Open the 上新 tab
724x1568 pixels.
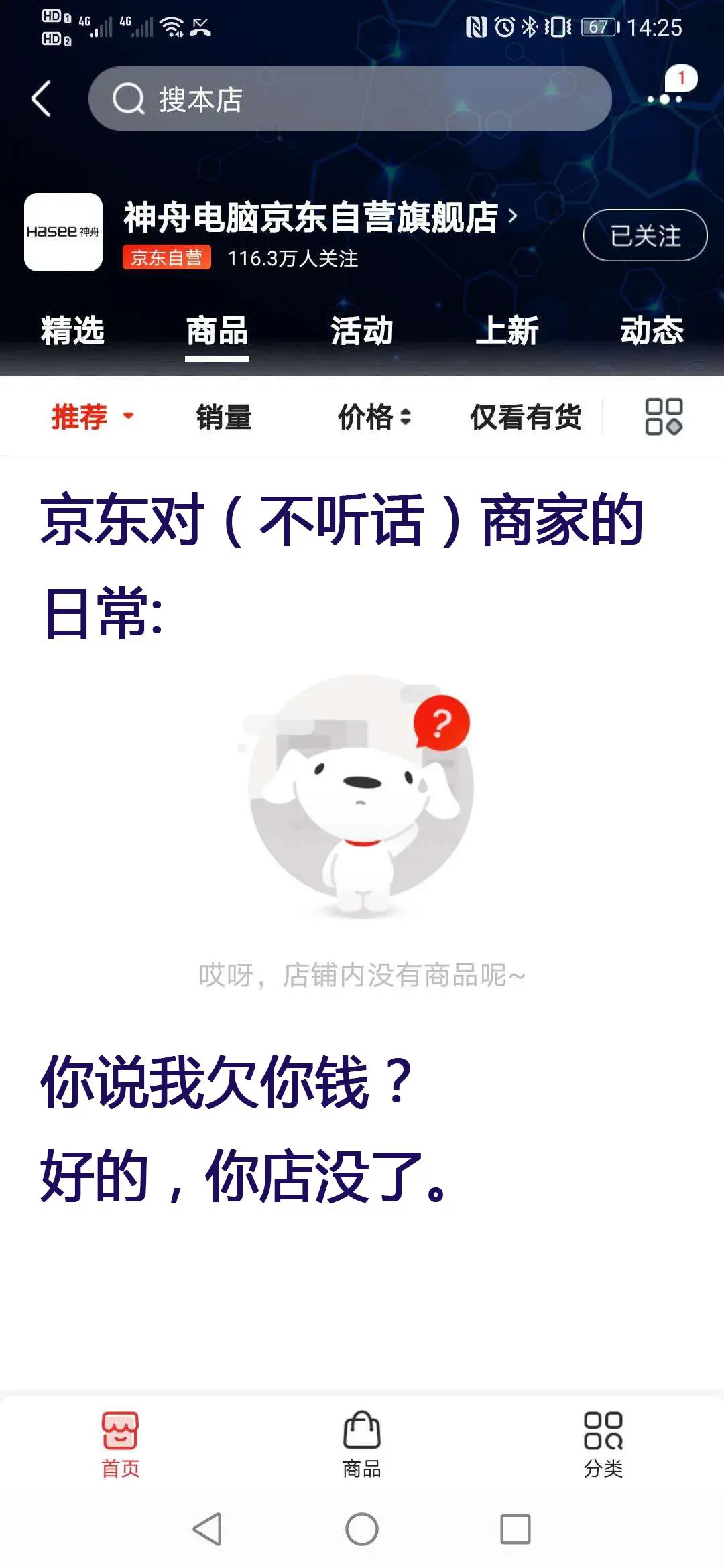click(x=507, y=331)
